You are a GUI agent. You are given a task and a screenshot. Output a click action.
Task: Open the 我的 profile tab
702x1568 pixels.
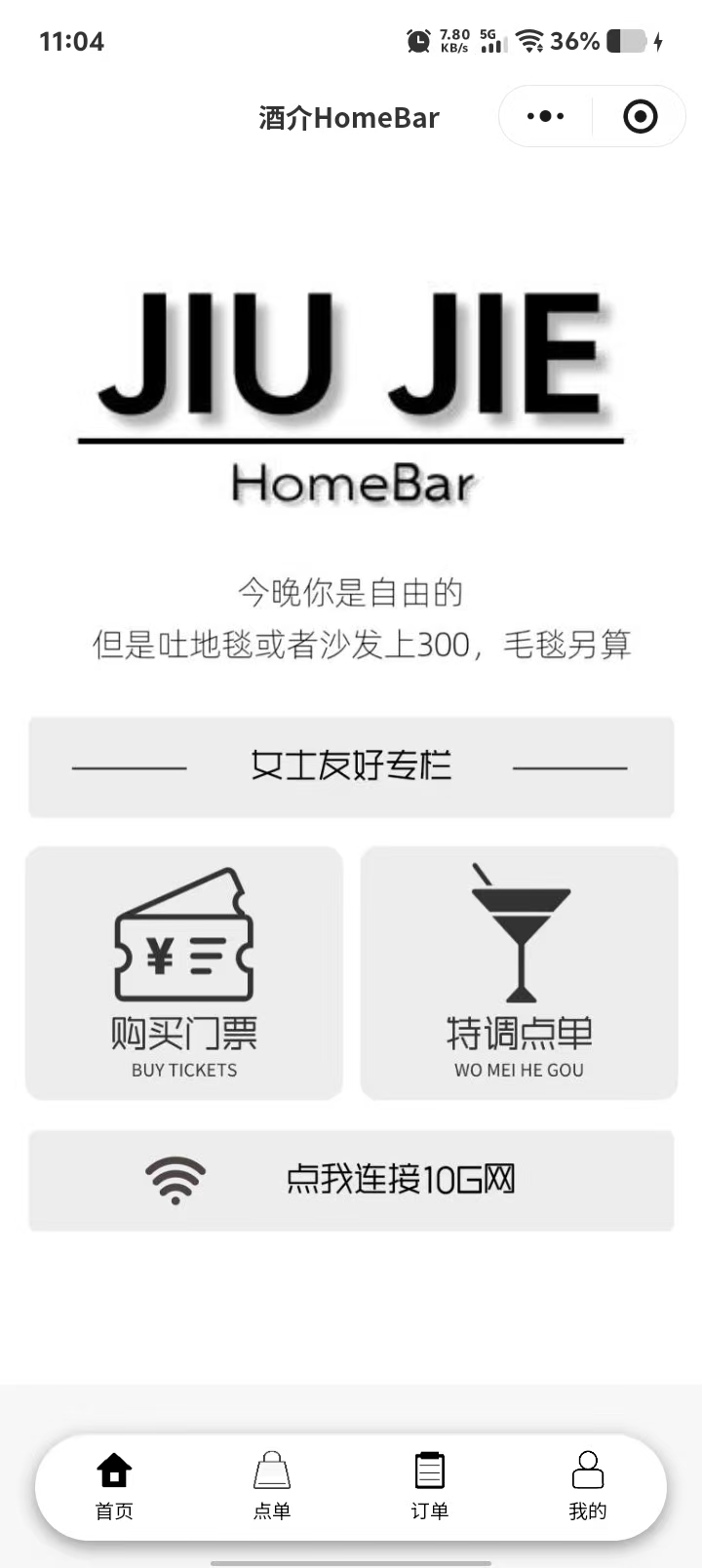(587, 1486)
